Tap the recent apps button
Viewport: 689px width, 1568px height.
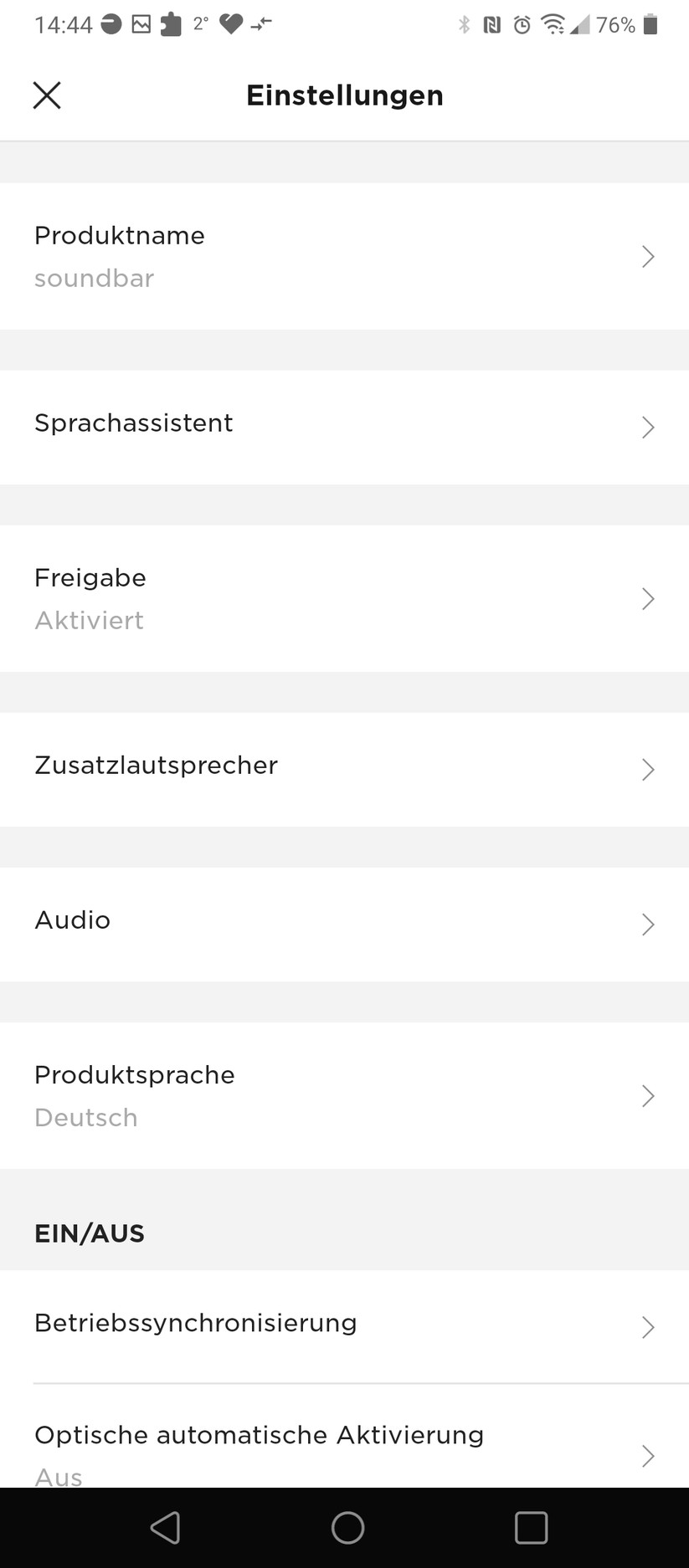(531, 1527)
